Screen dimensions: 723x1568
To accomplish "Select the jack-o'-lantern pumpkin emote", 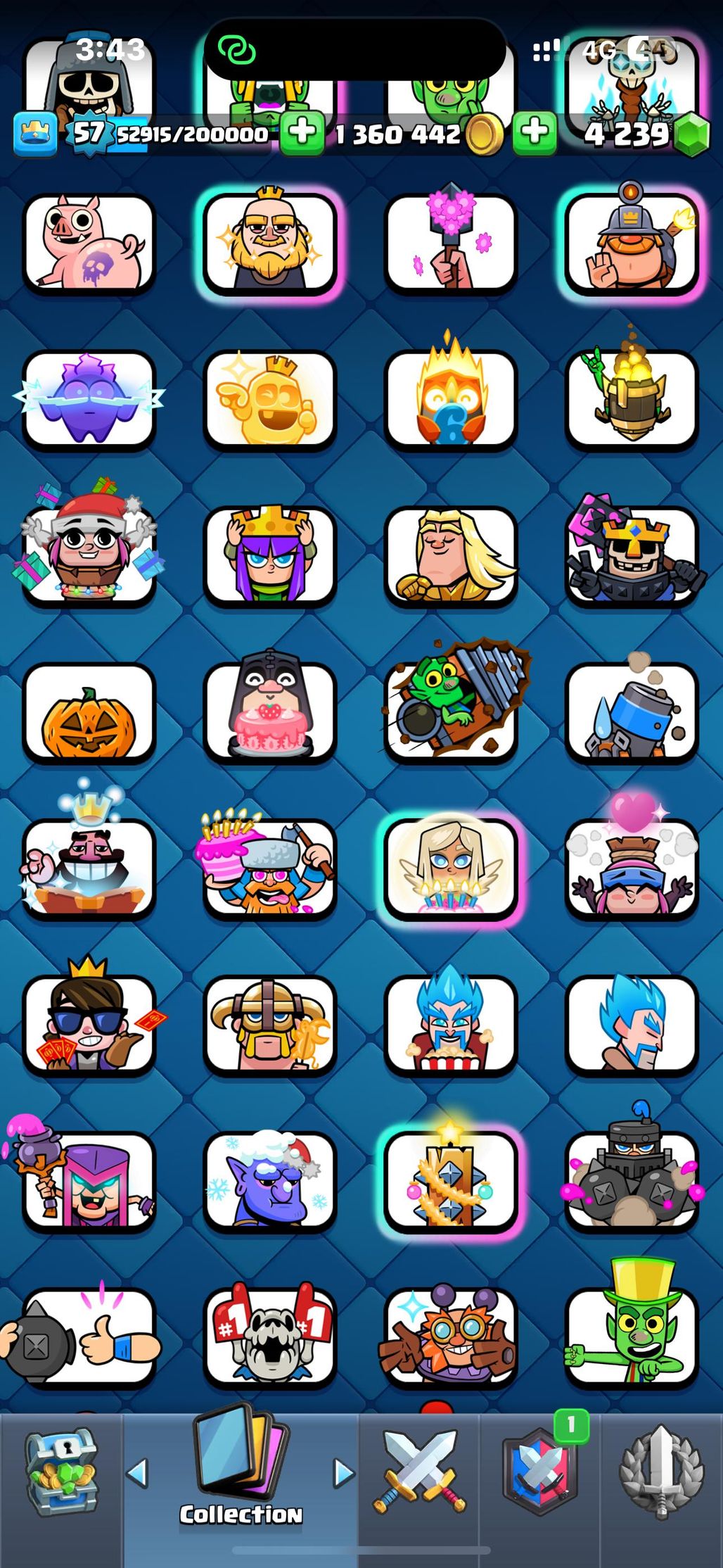I will click(89, 713).
